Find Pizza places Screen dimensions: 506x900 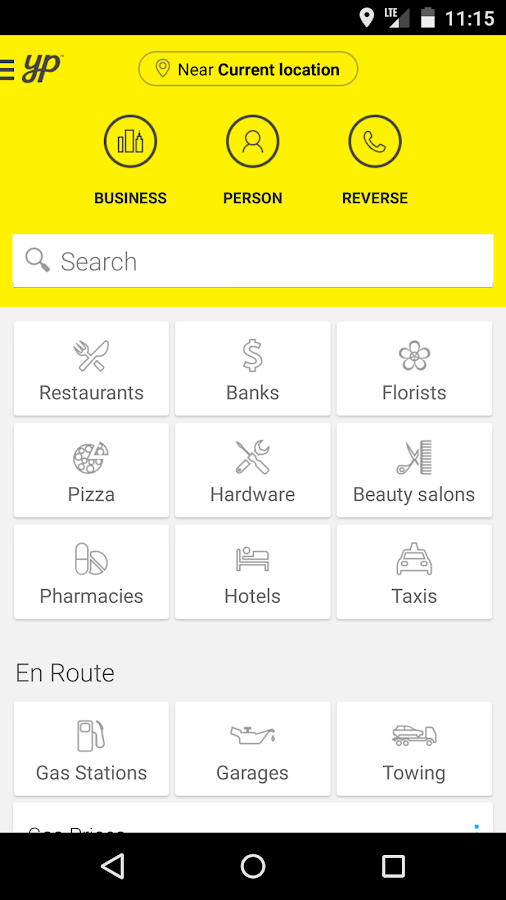point(91,470)
